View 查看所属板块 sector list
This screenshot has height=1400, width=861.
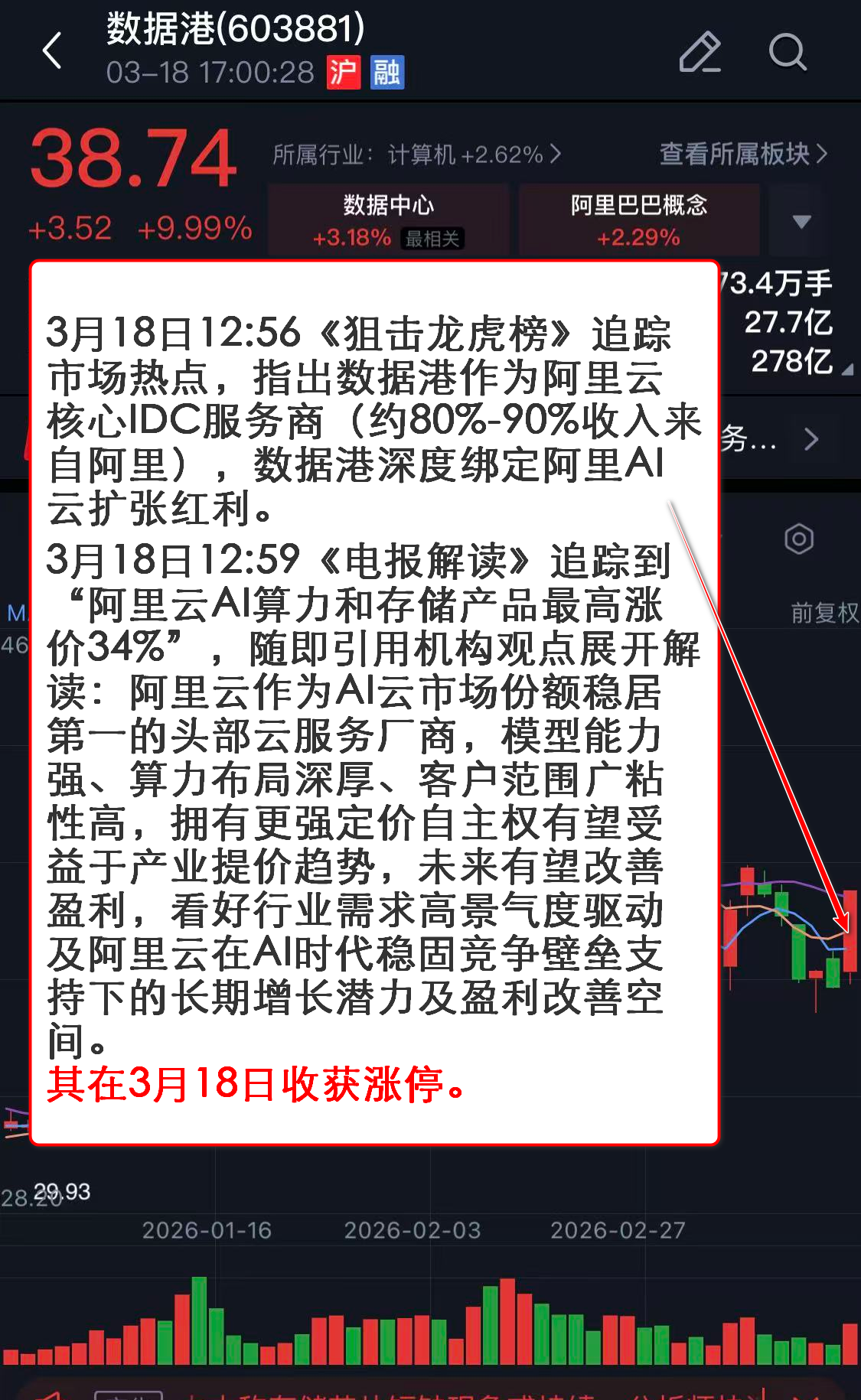pos(743,155)
